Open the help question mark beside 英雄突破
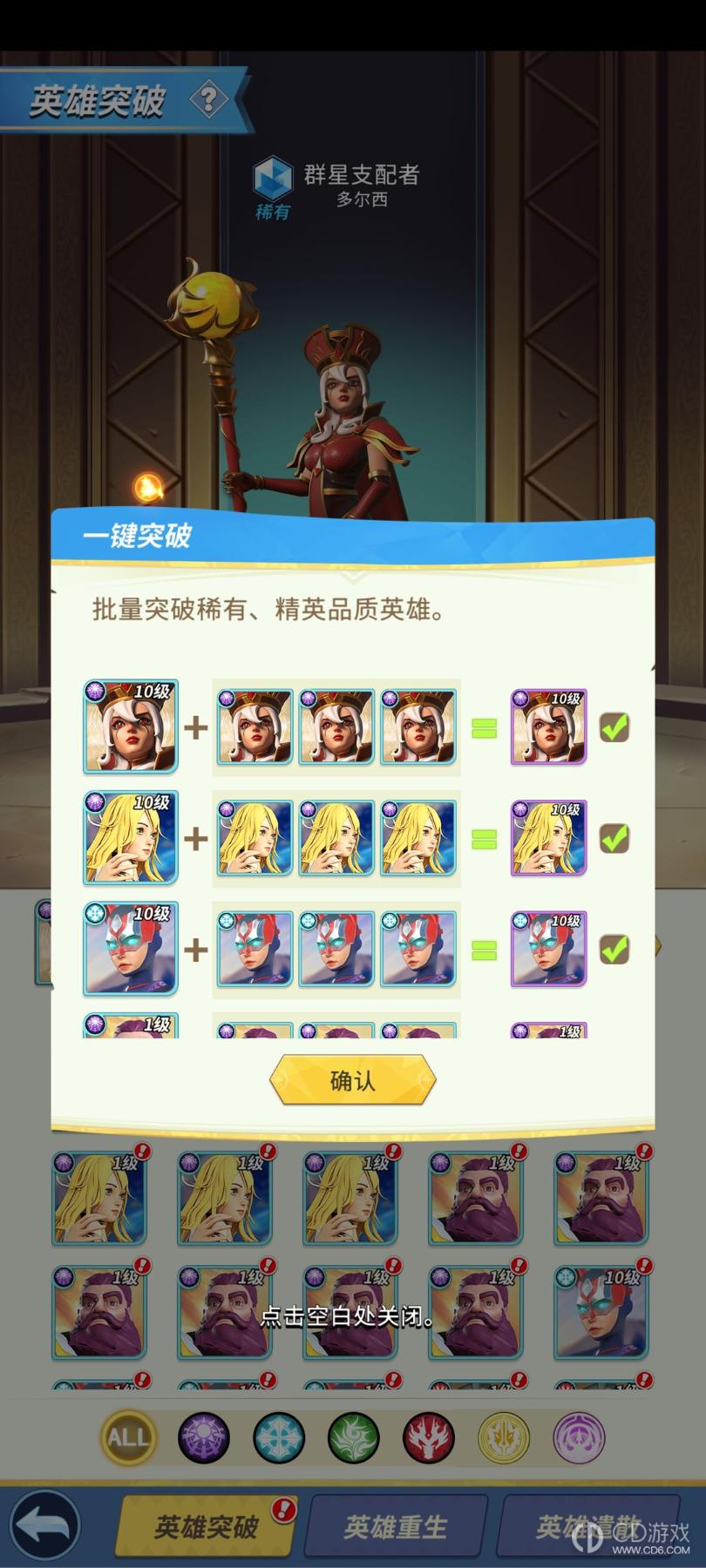Viewport: 706px width, 1568px height. [208, 100]
